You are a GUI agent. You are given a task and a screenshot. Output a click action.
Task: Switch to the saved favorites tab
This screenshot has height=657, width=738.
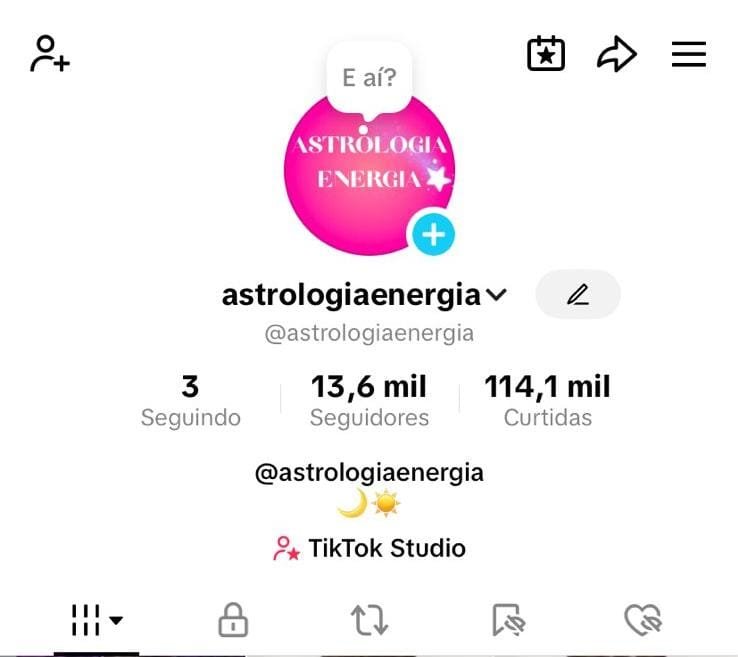pyautogui.click(x=508, y=620)
